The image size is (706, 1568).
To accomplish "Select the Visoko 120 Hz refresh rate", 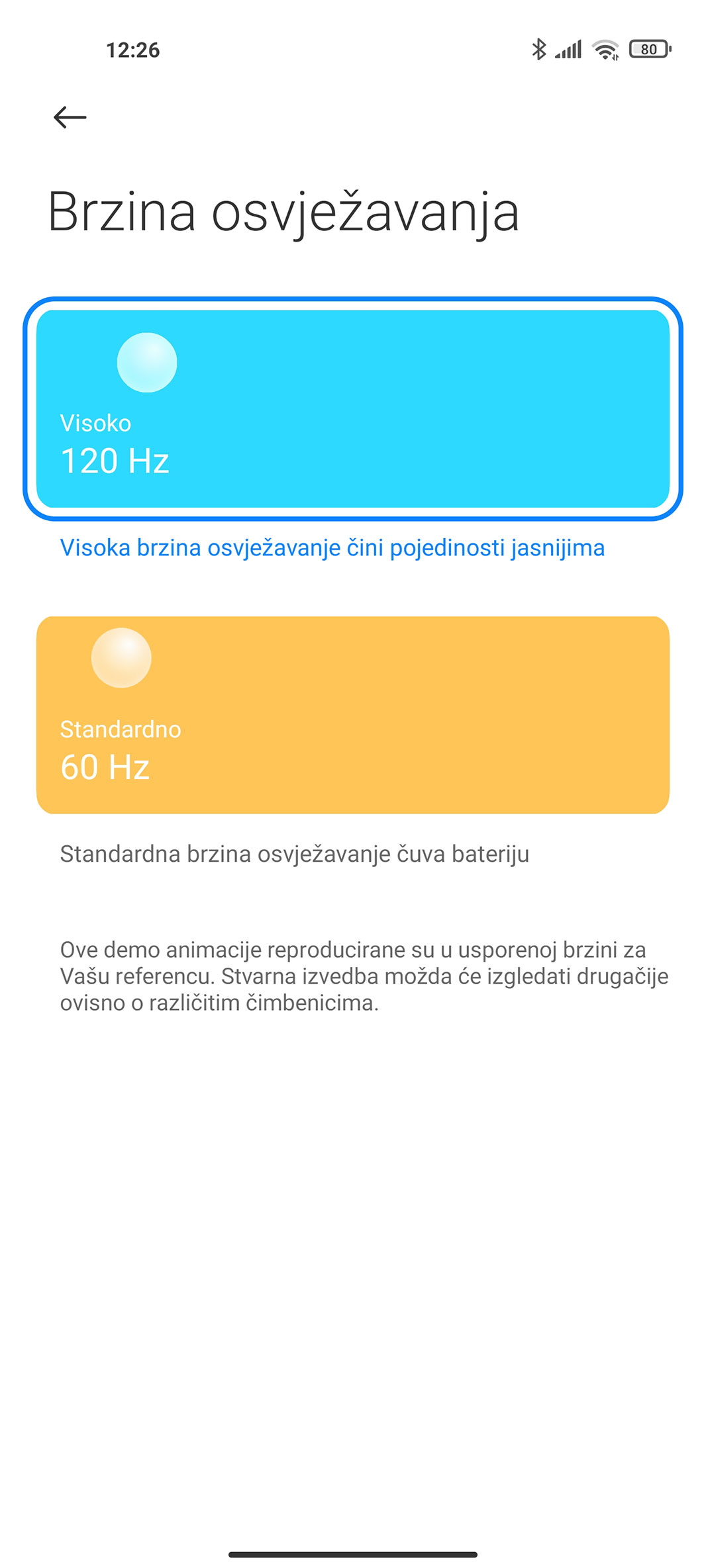I will [x=352, y=408].
